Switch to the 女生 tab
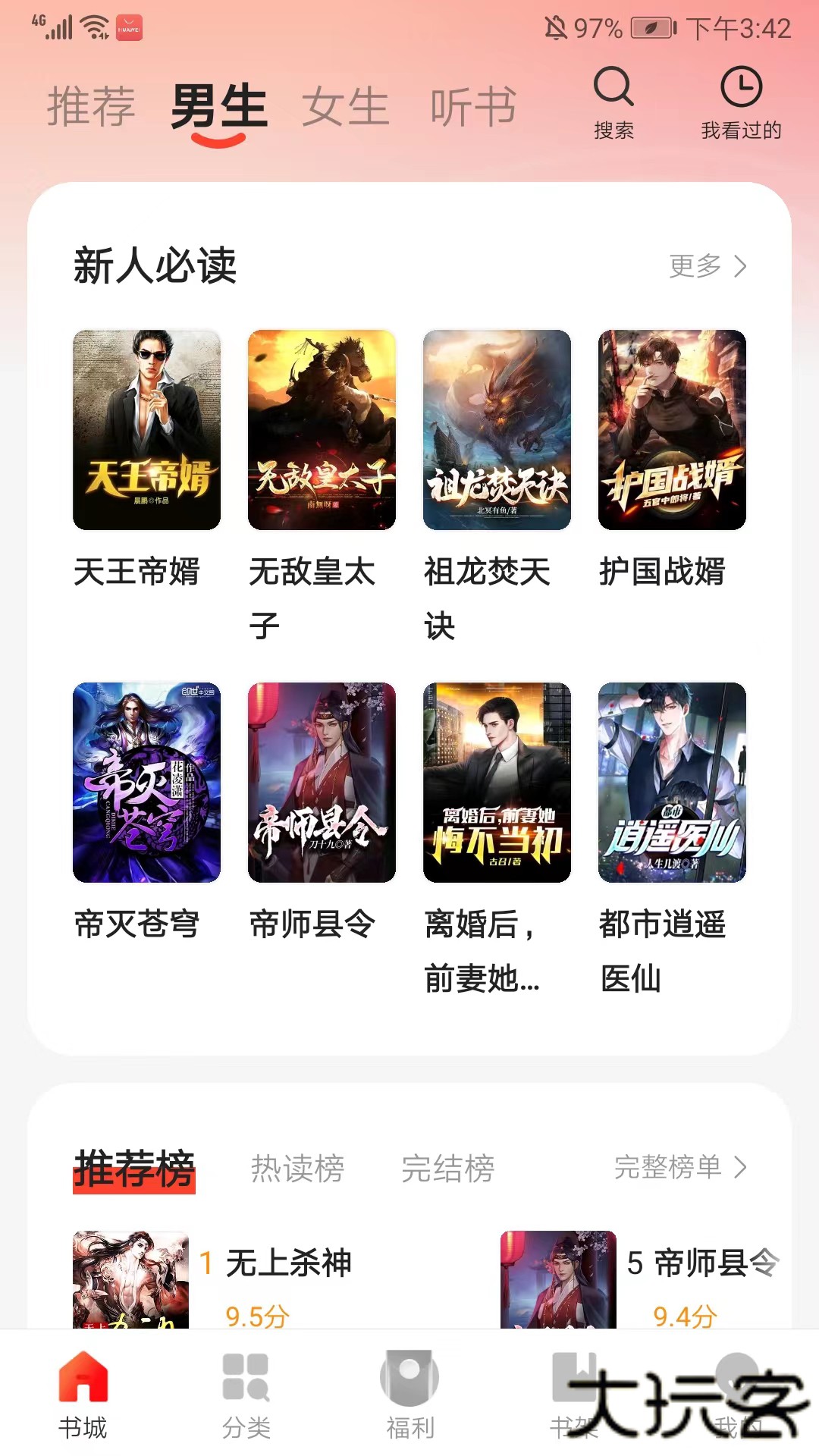This screenshot has width=819, height=1456. point(345,106)
